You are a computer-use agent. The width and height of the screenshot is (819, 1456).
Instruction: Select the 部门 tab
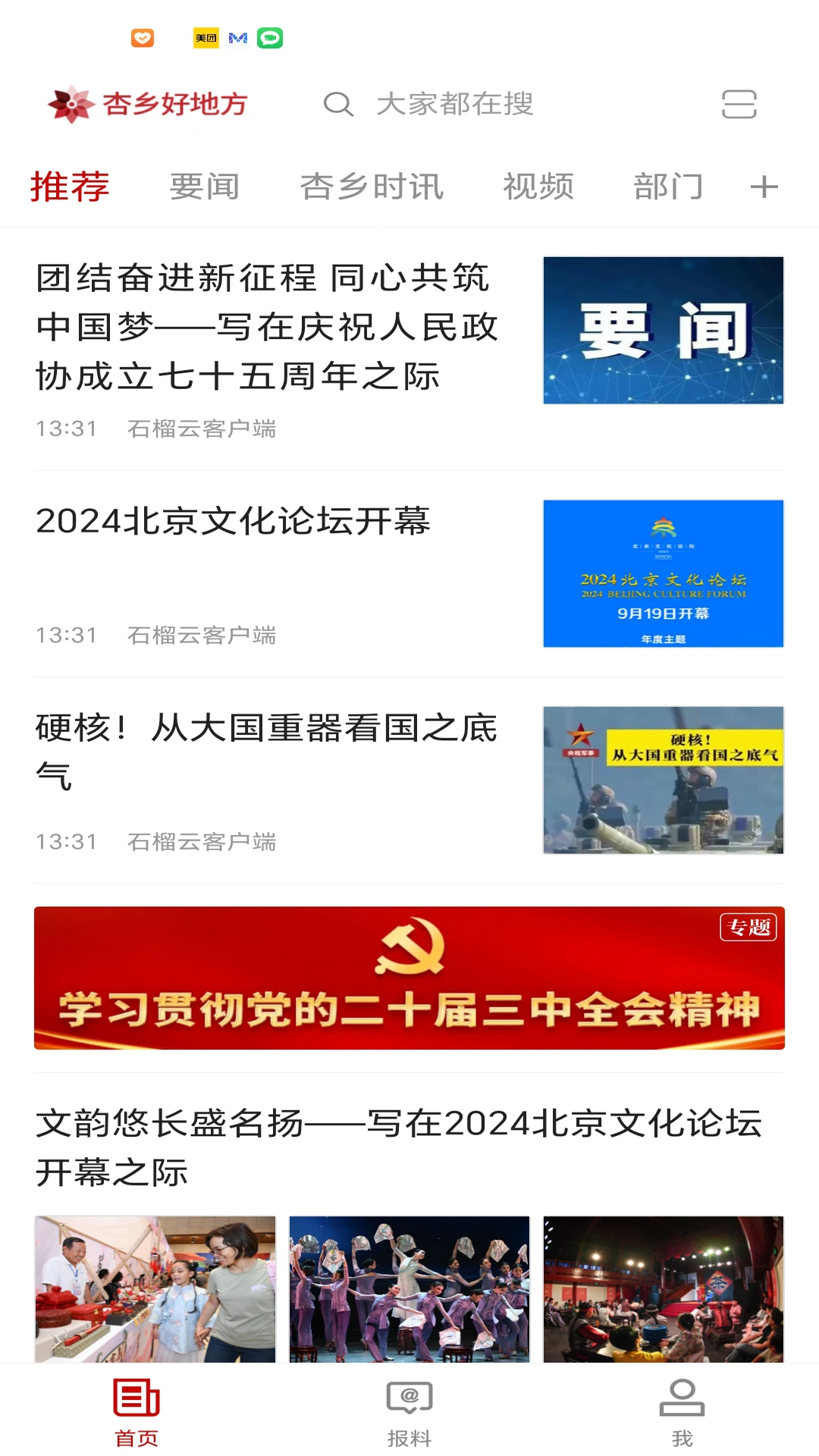(668, 187)
